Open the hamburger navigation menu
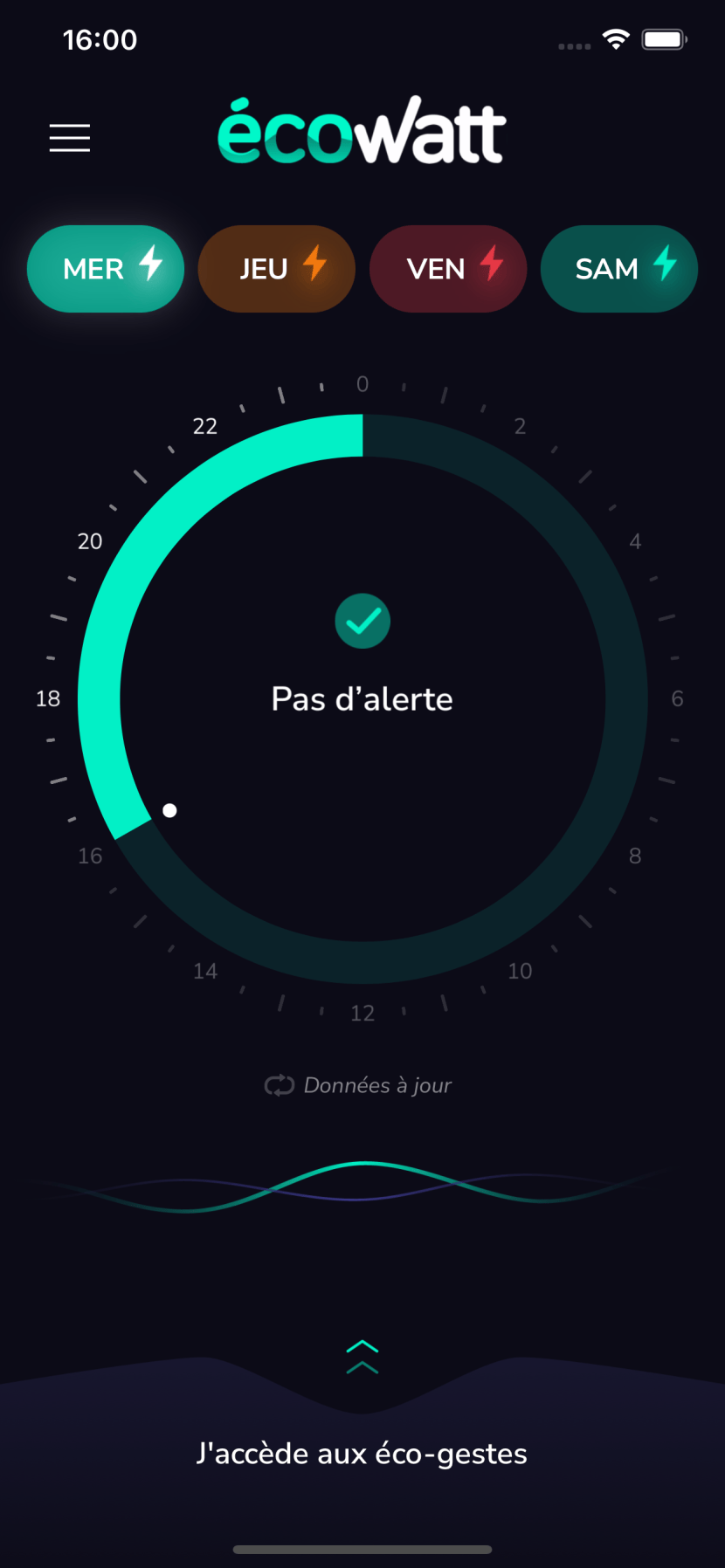Screen dimensions: 725x1568 [x=70, y=138]
